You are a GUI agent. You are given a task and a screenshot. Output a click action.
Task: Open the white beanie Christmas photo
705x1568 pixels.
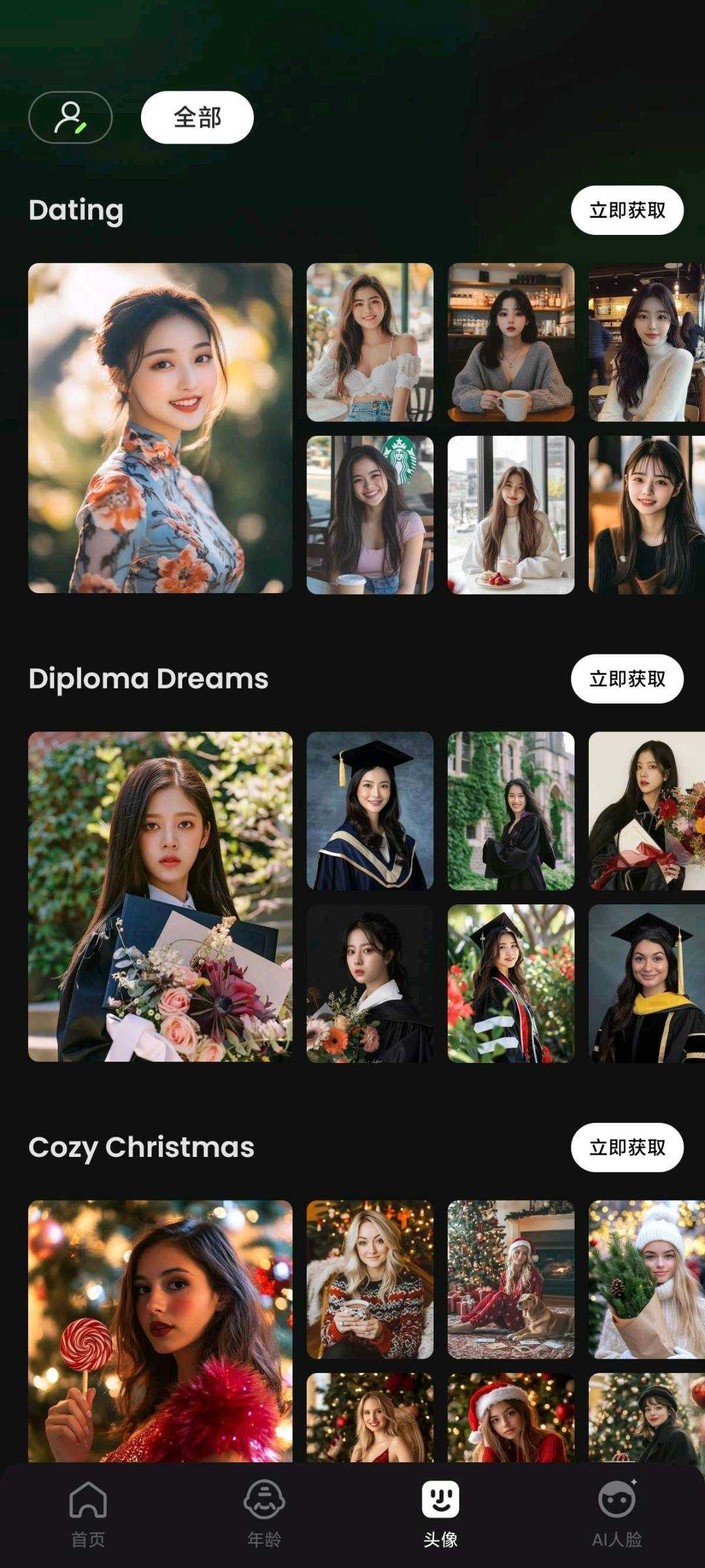[646, 1279]
